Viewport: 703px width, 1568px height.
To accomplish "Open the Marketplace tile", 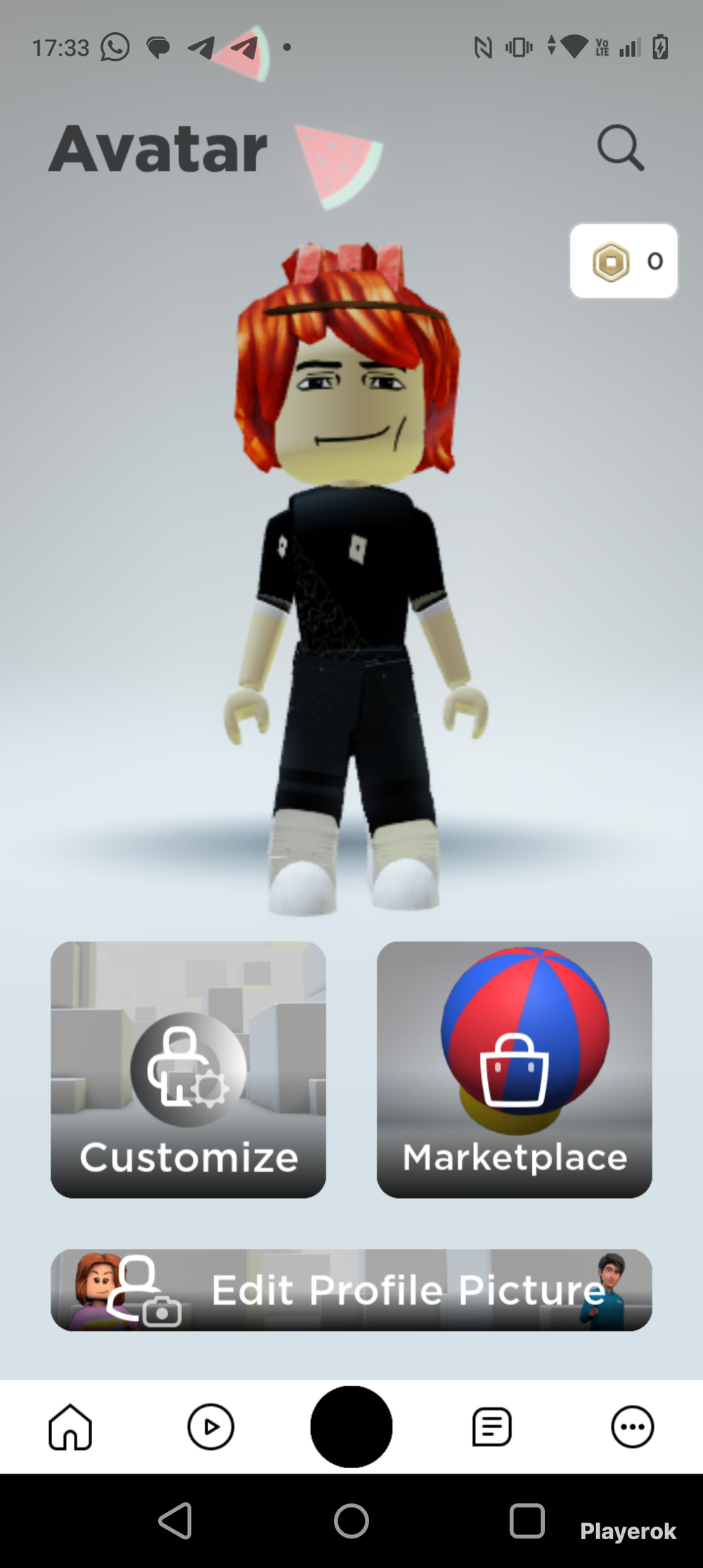I will pyautogui.click(x=515, y=1069).
